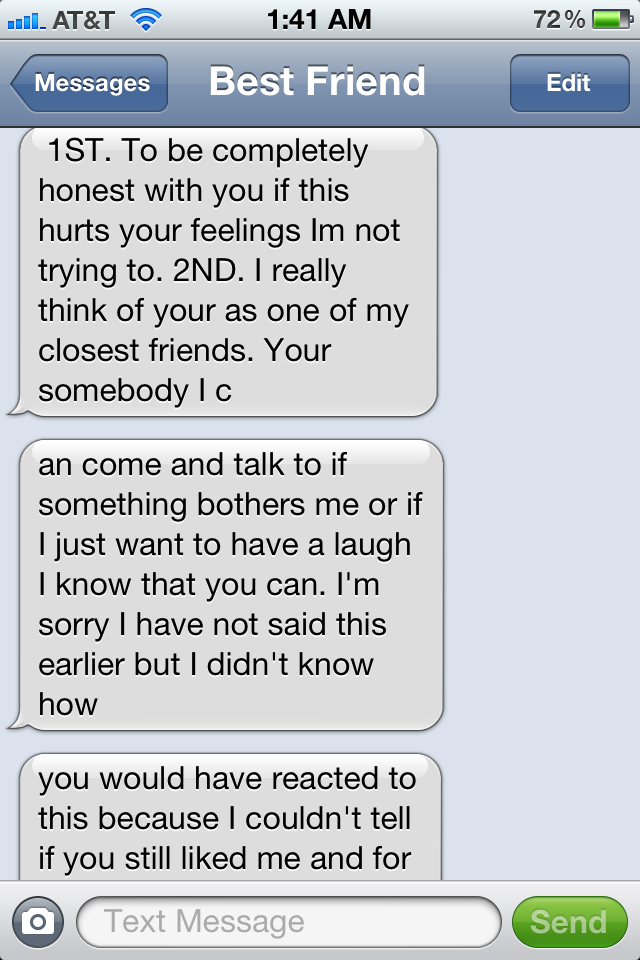Tap the Edit button

pos(568,83)
